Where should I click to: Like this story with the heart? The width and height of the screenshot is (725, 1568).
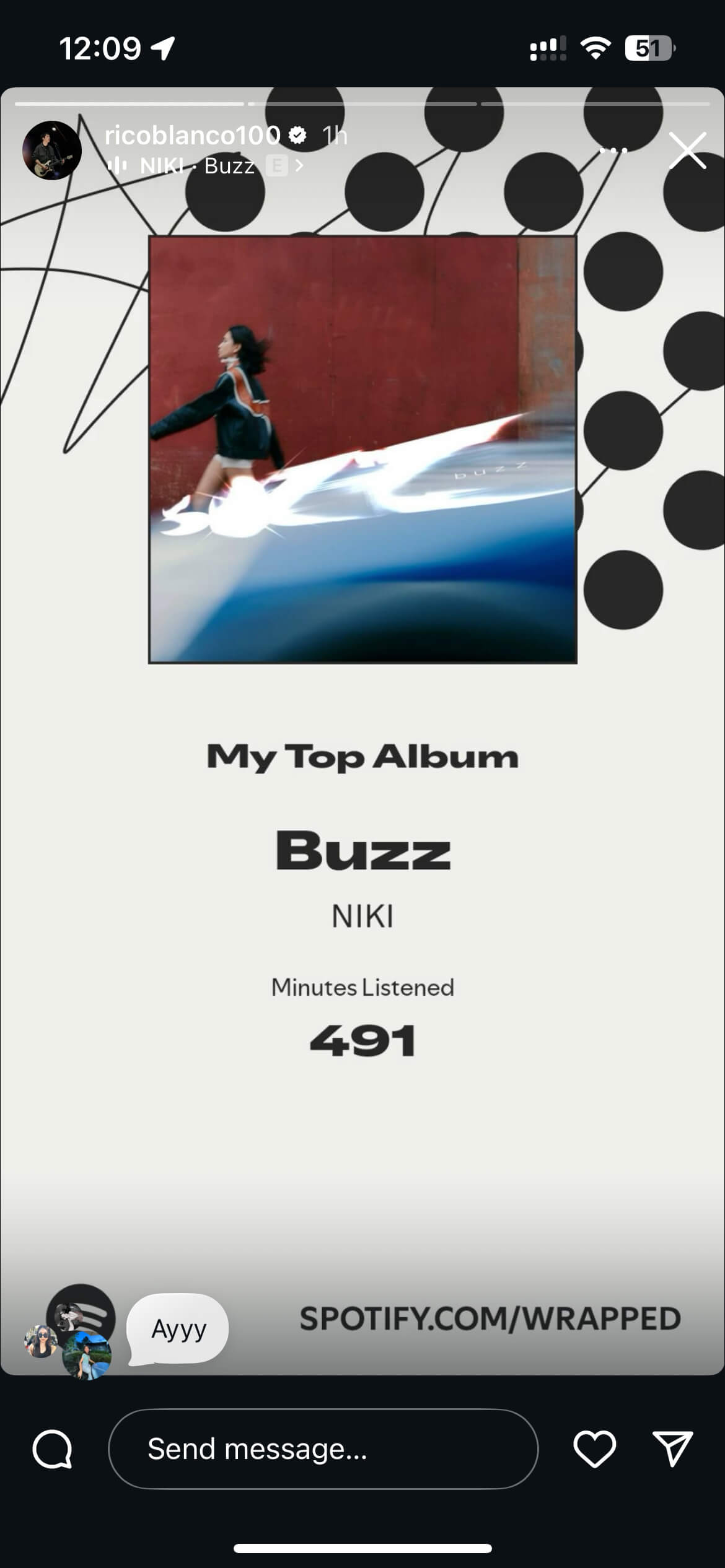click(x=594, y=1449)
